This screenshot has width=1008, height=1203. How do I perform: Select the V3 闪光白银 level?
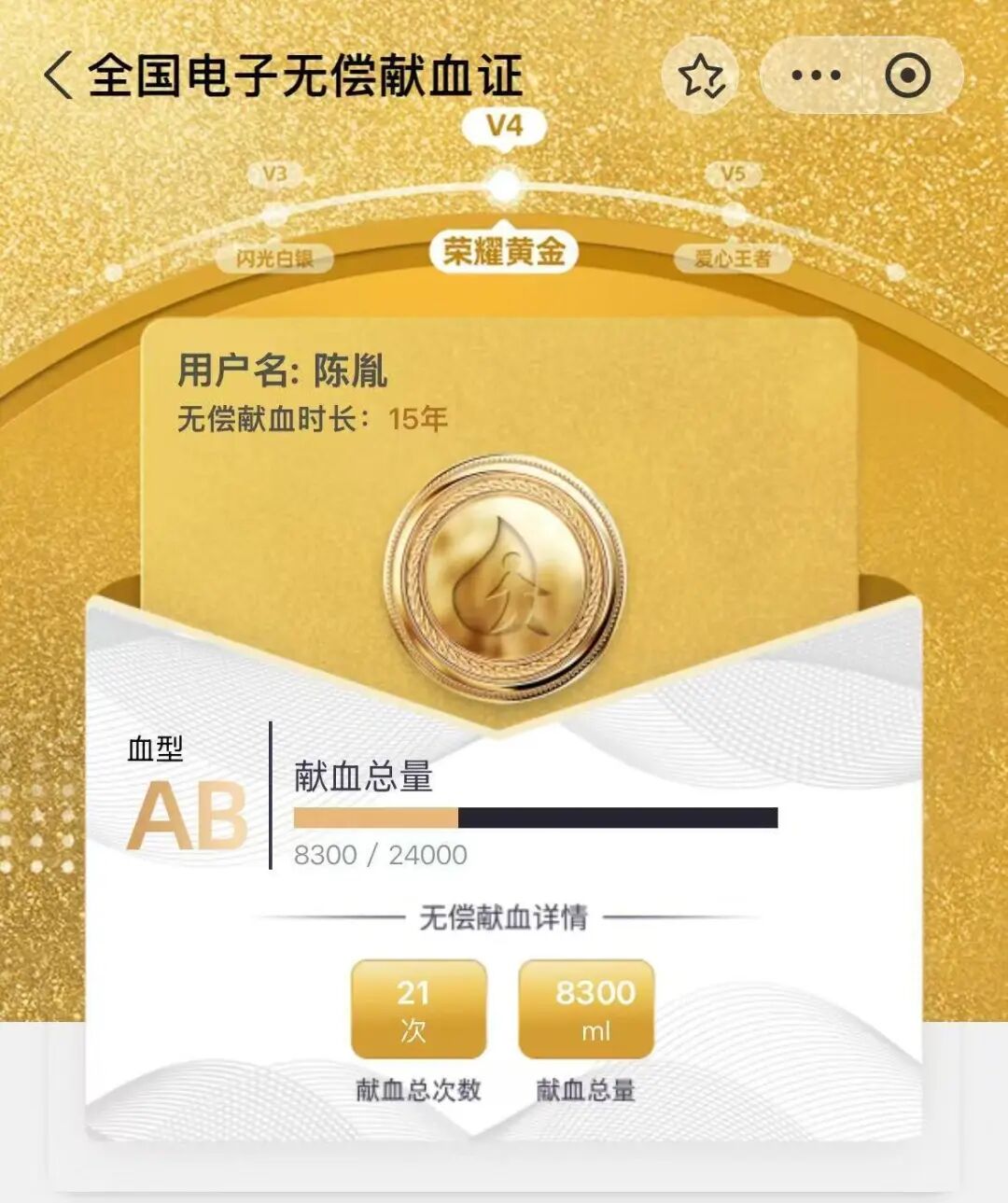click(x=274, y=217)
